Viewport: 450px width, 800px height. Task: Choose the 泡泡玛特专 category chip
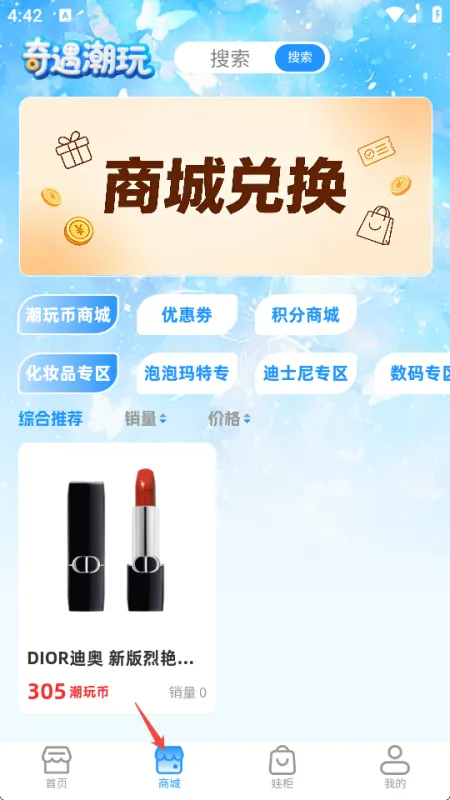tap(187, 373)
